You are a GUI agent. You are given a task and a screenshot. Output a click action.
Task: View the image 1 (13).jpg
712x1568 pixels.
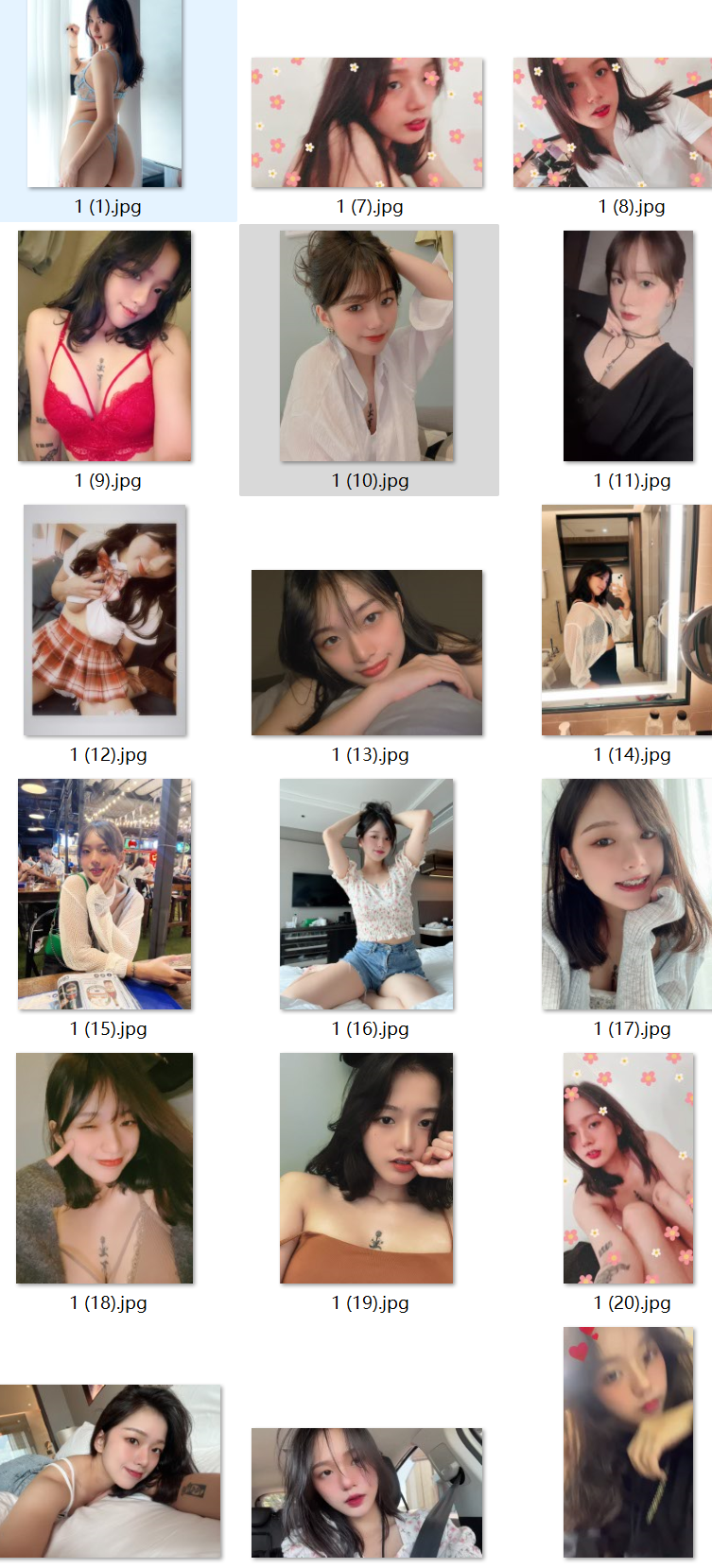367,652
